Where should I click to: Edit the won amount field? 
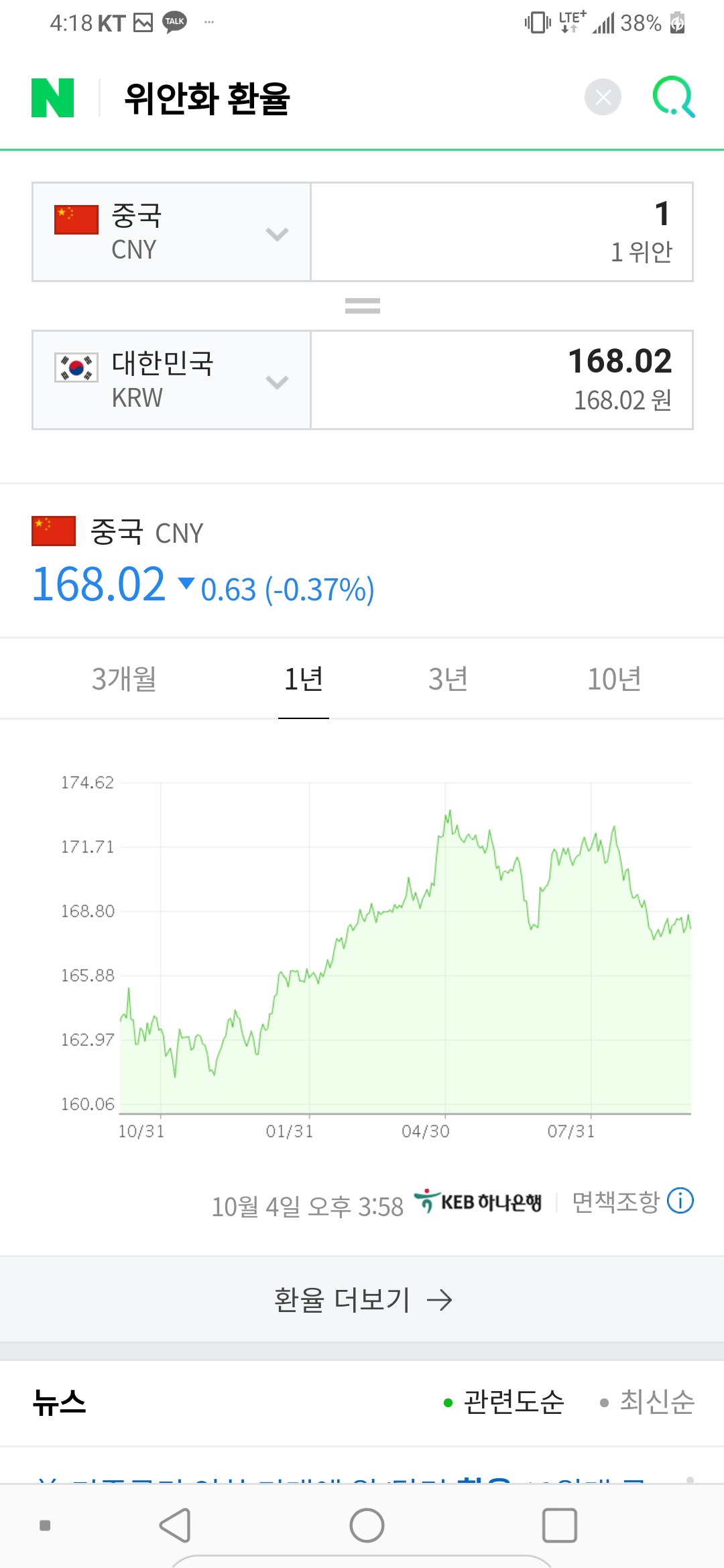501,380
